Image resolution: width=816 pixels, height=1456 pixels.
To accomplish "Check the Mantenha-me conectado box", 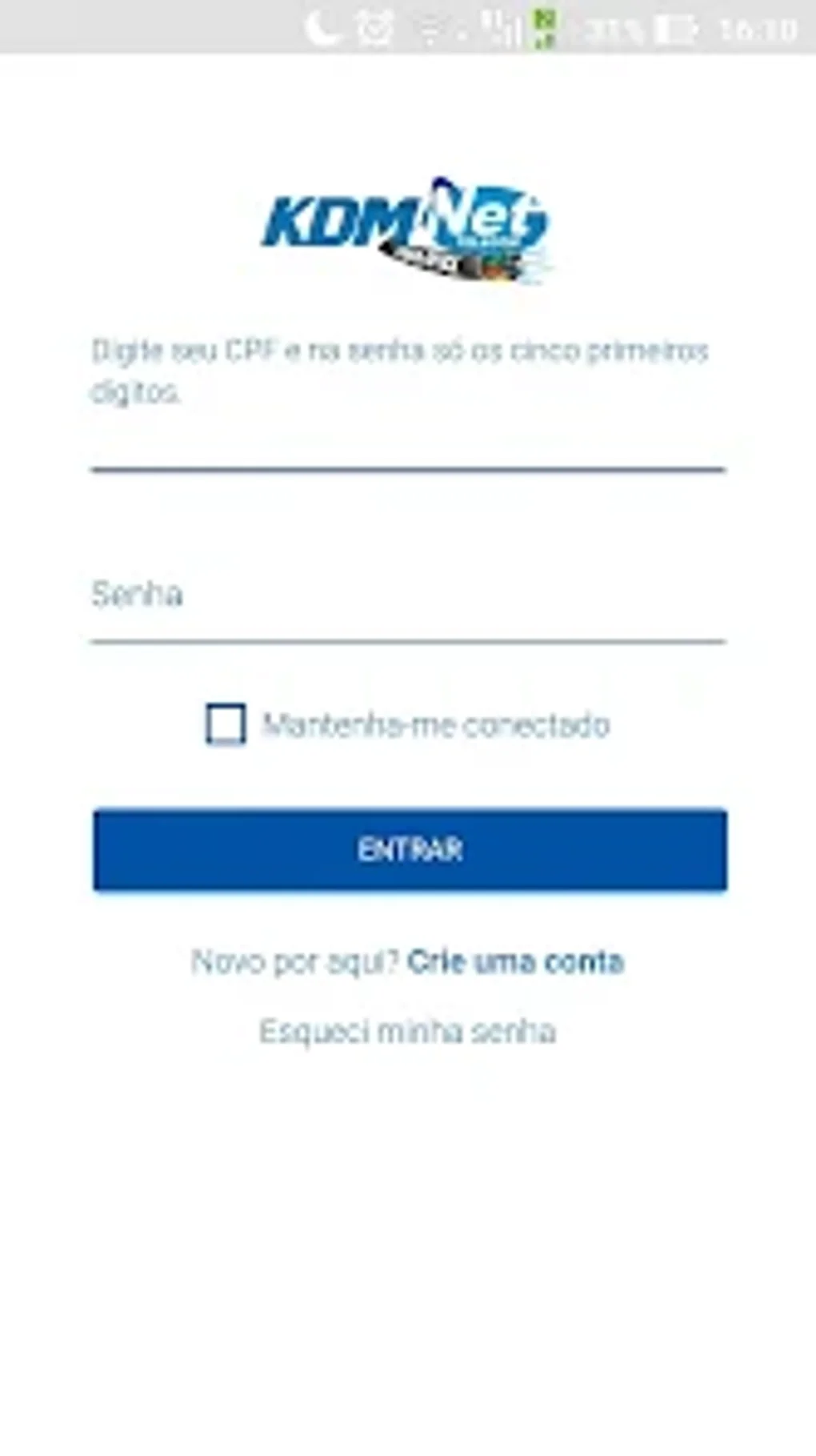I will point(226,724).
